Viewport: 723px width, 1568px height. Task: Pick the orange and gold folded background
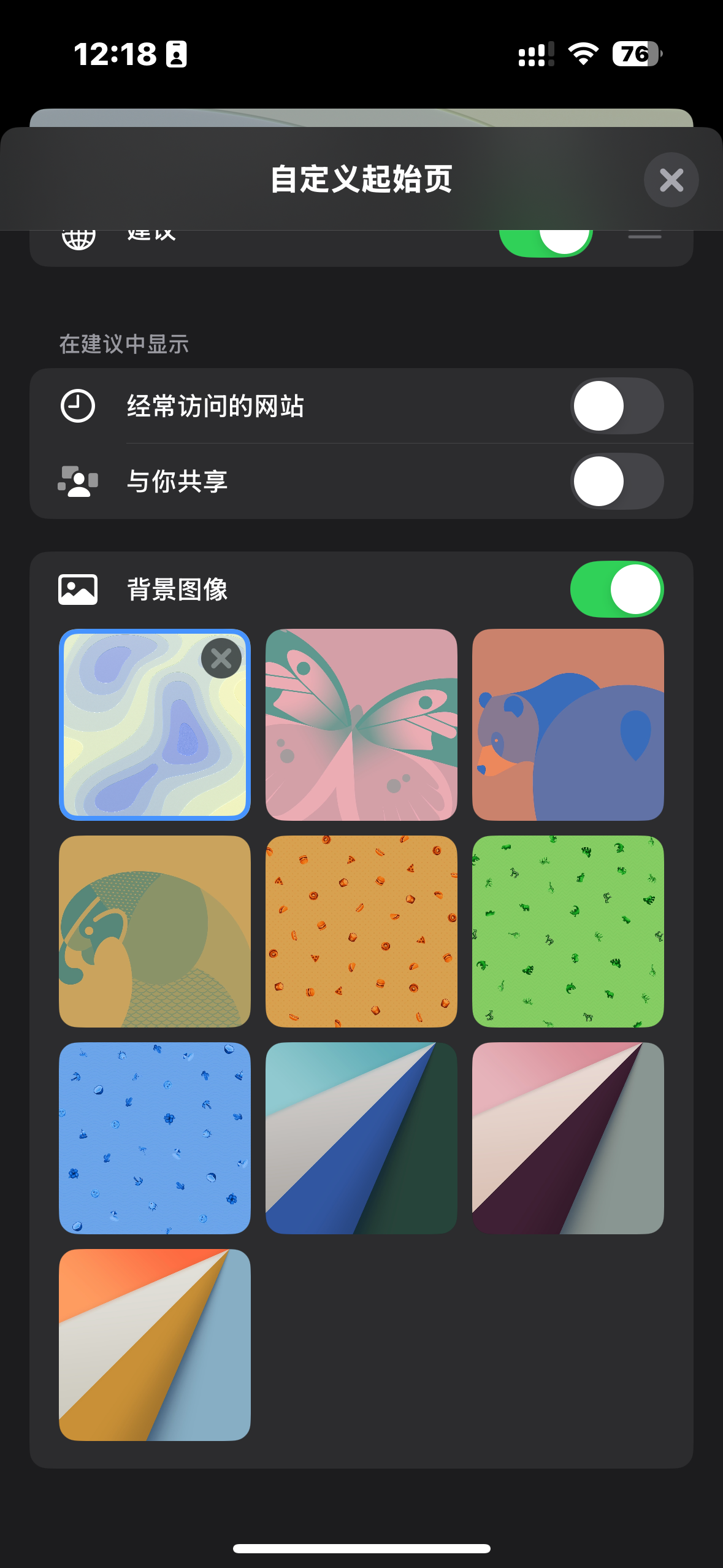point(155,1345)
